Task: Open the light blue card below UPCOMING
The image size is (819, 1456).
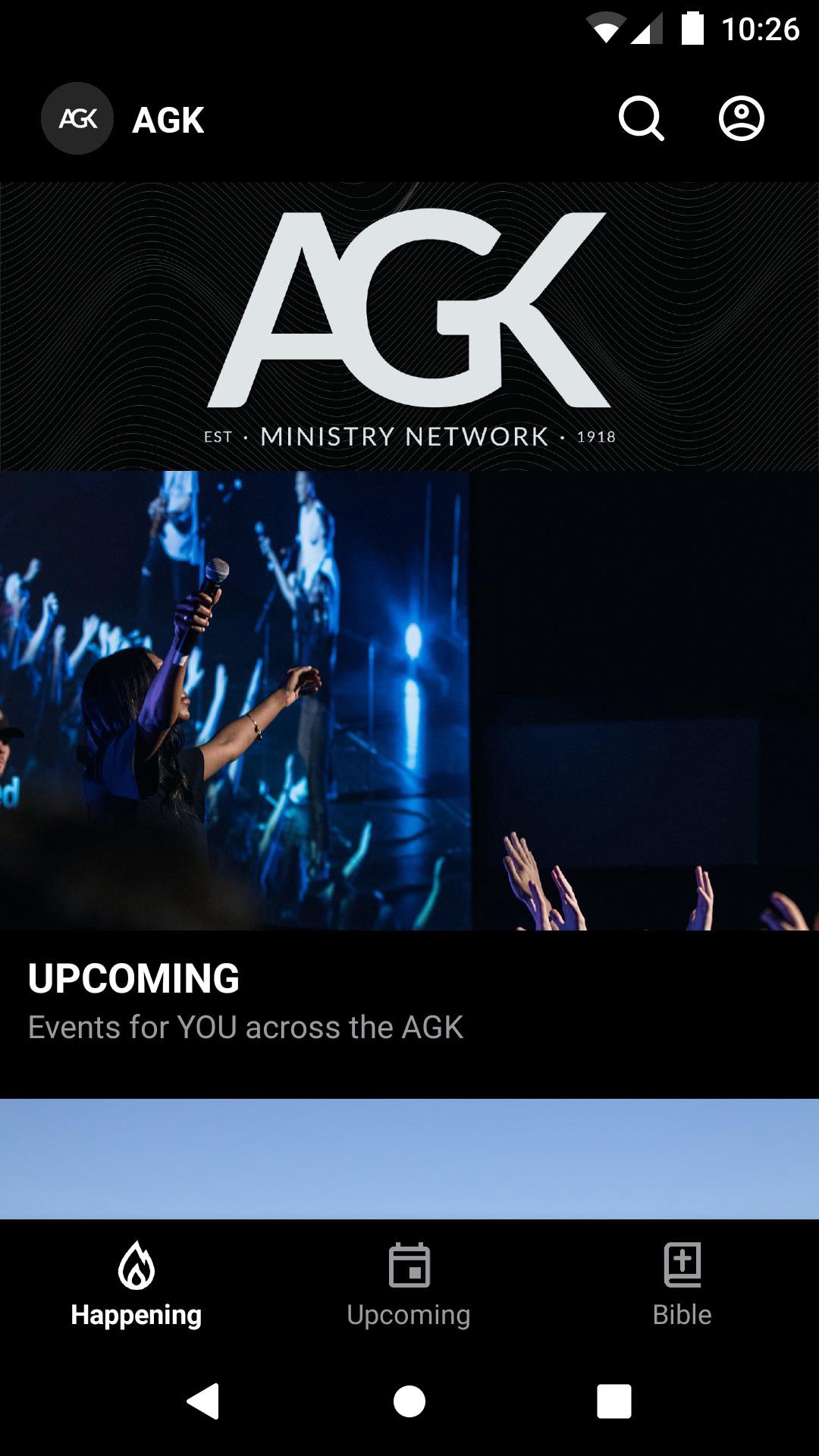Action: [409, 1159]
